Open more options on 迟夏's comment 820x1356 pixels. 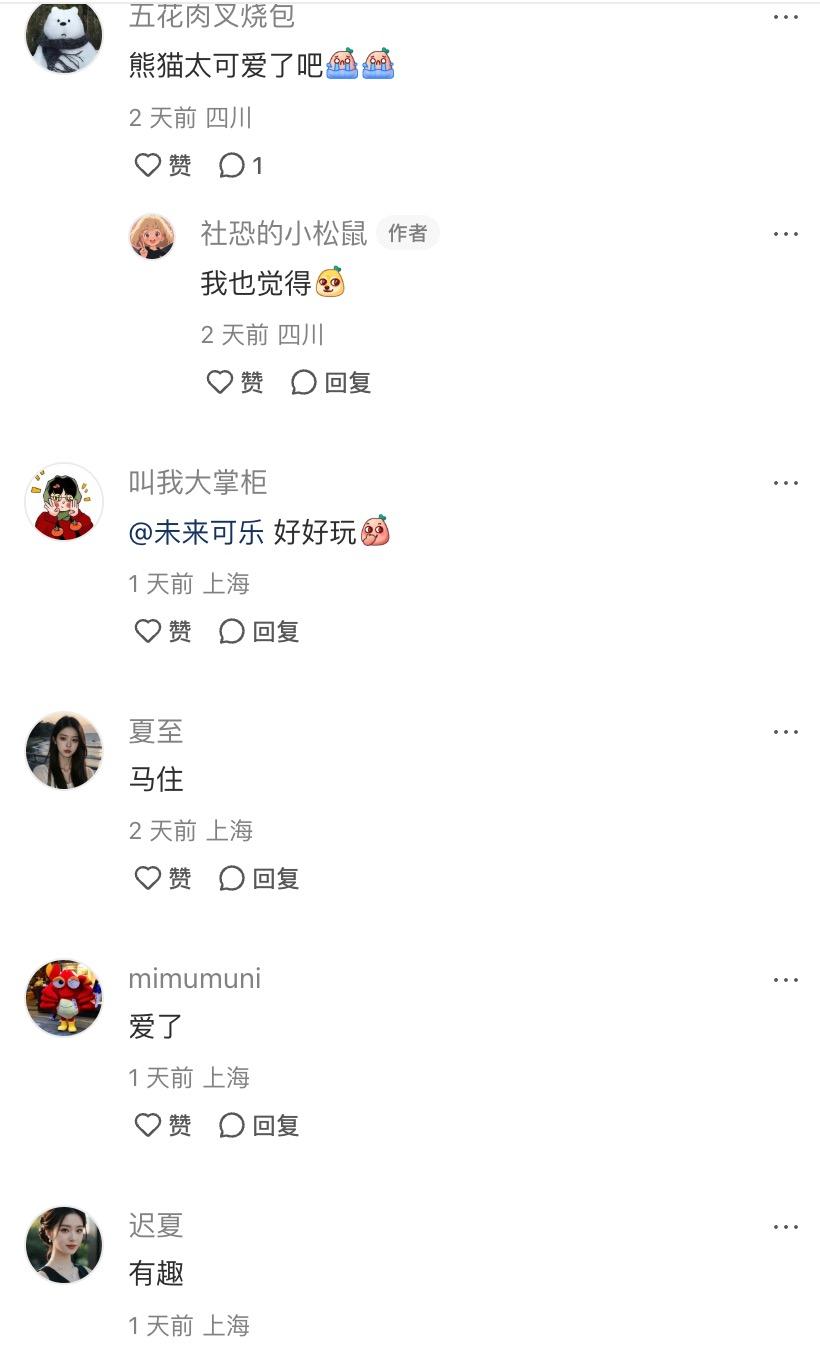(x=785, y=1226)
